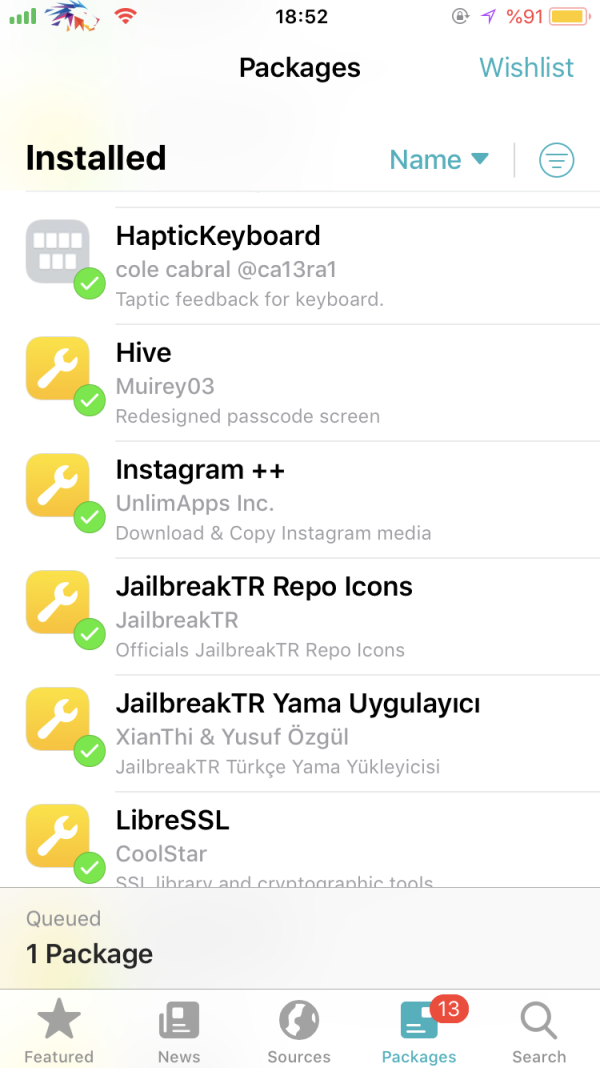The width and height of the screenshot is (600, 1068).
Task: Open the Name sort dropdown
Action: click(x=438, y=160)
